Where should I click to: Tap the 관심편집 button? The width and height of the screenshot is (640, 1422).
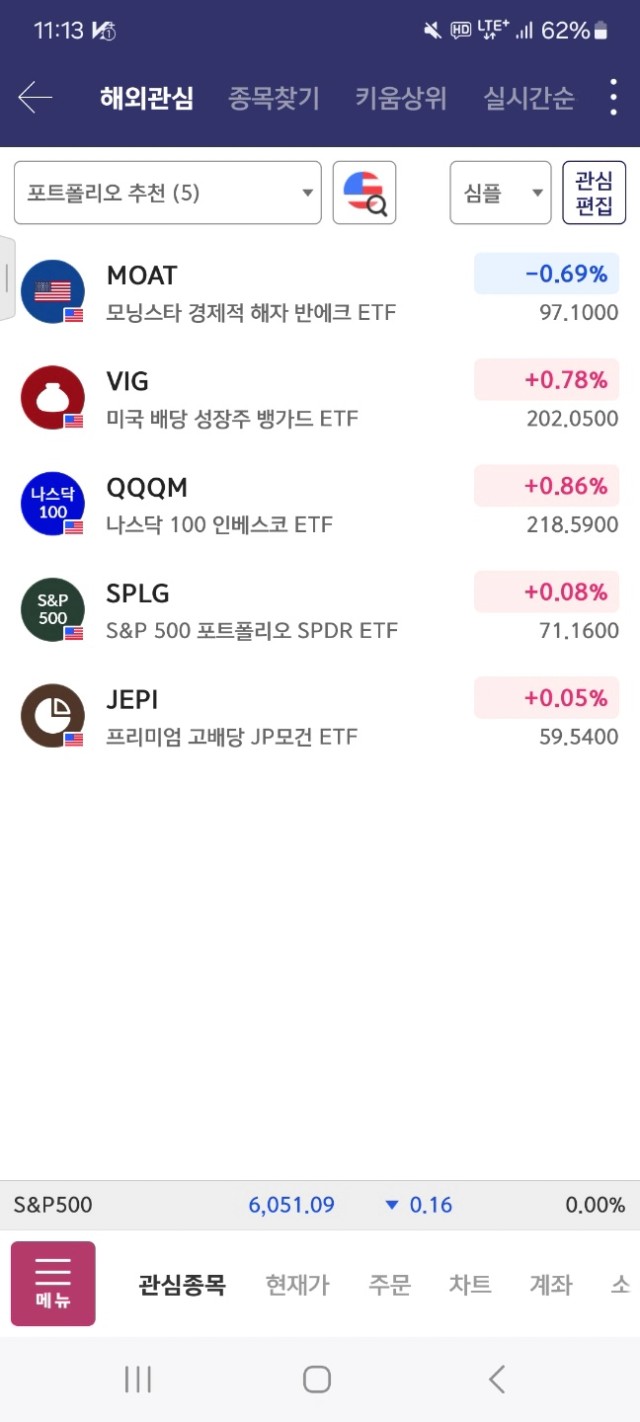click(x=594, y=193)
